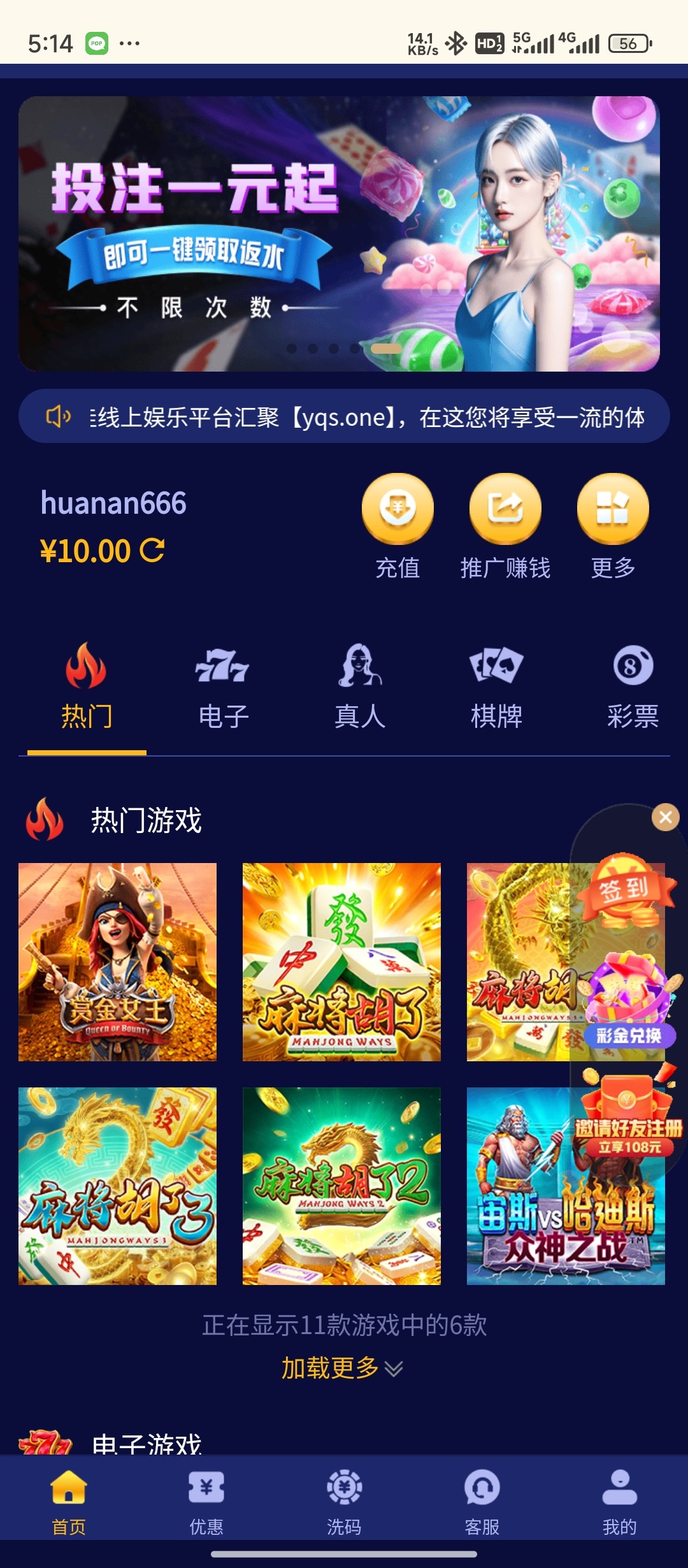The height and width of the screenshot is (1568, 688).
Task: Contact 客服 customer service
Action: click(482, 1501)
